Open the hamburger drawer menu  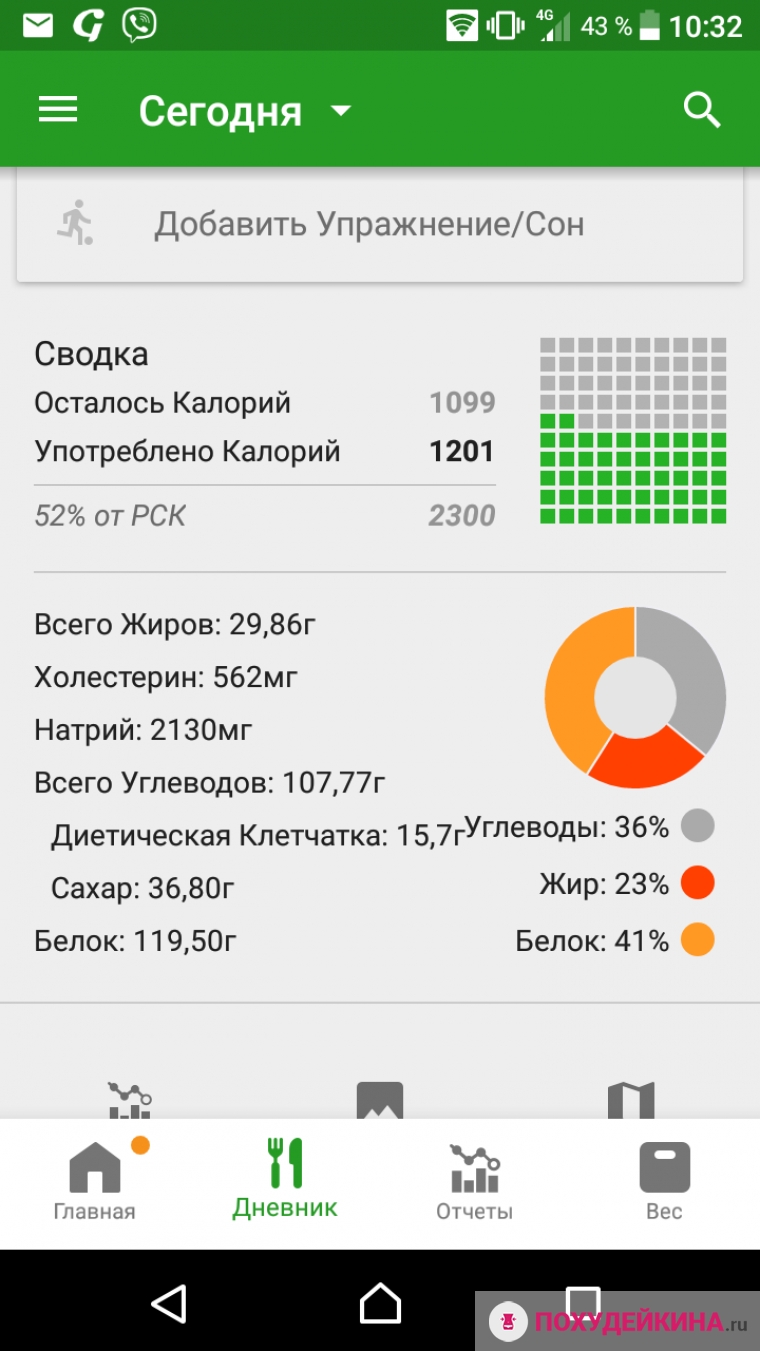coord(58,109)
